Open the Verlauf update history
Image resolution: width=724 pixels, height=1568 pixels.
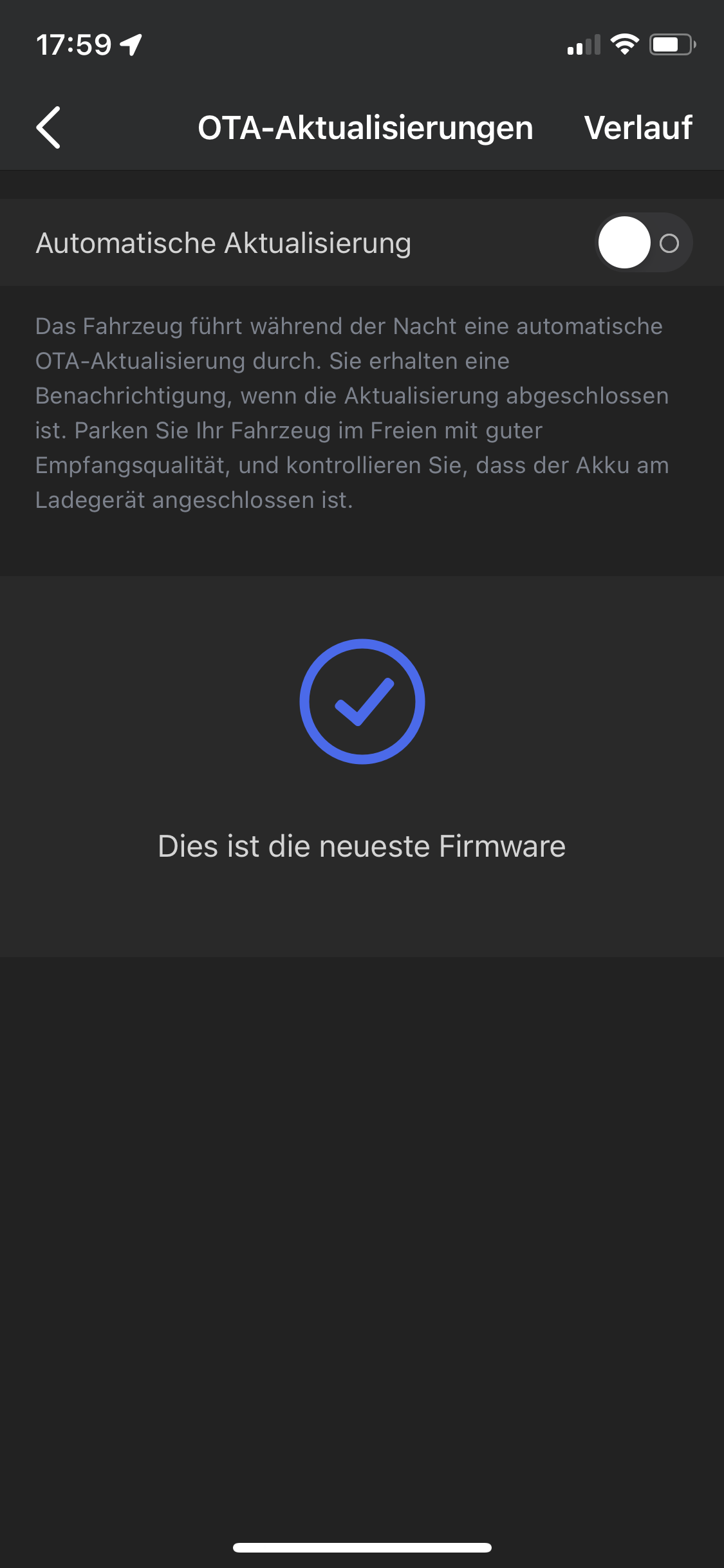[x=638, y=127]
